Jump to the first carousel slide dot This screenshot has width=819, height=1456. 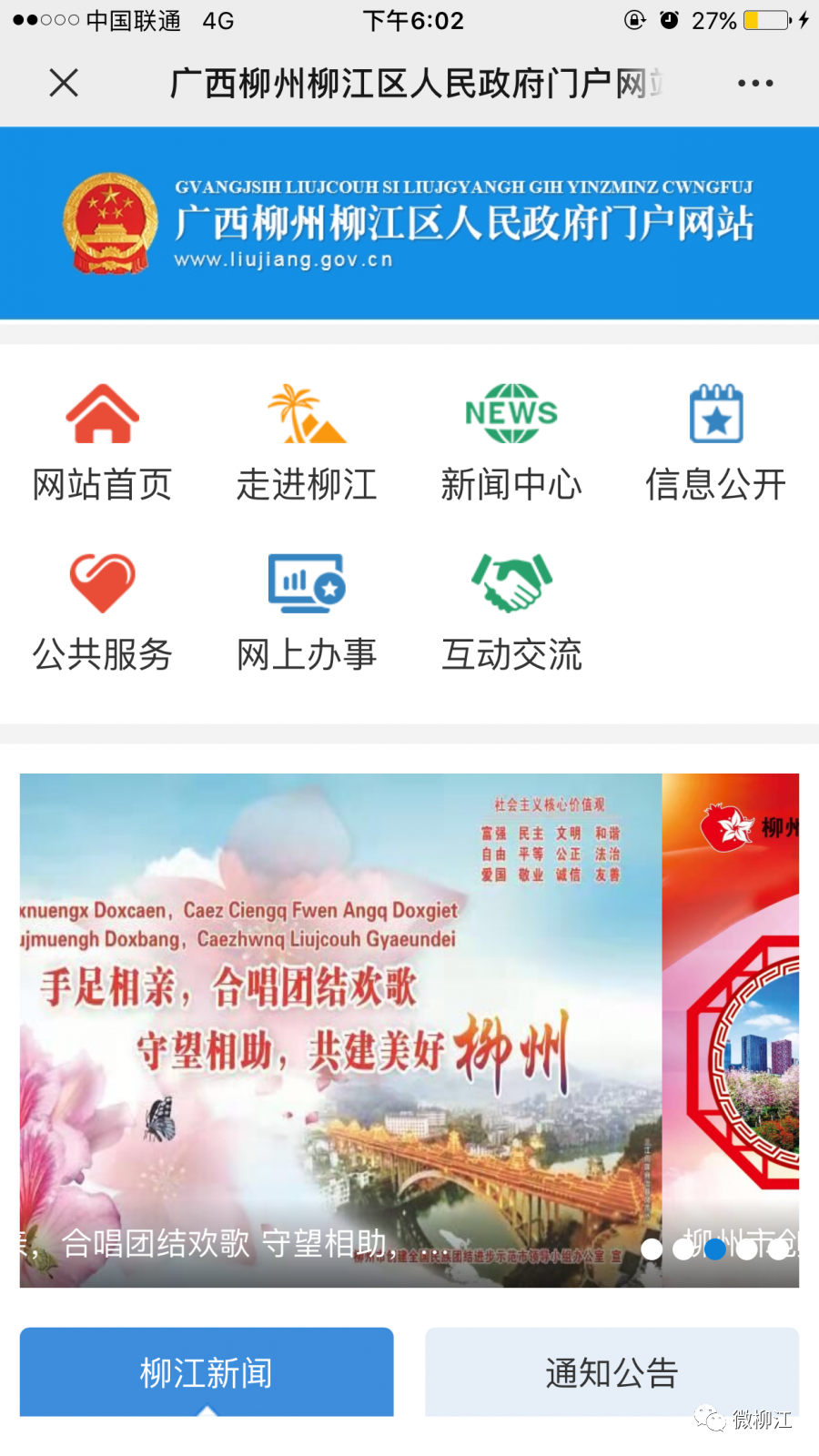tap(652, 1249)
